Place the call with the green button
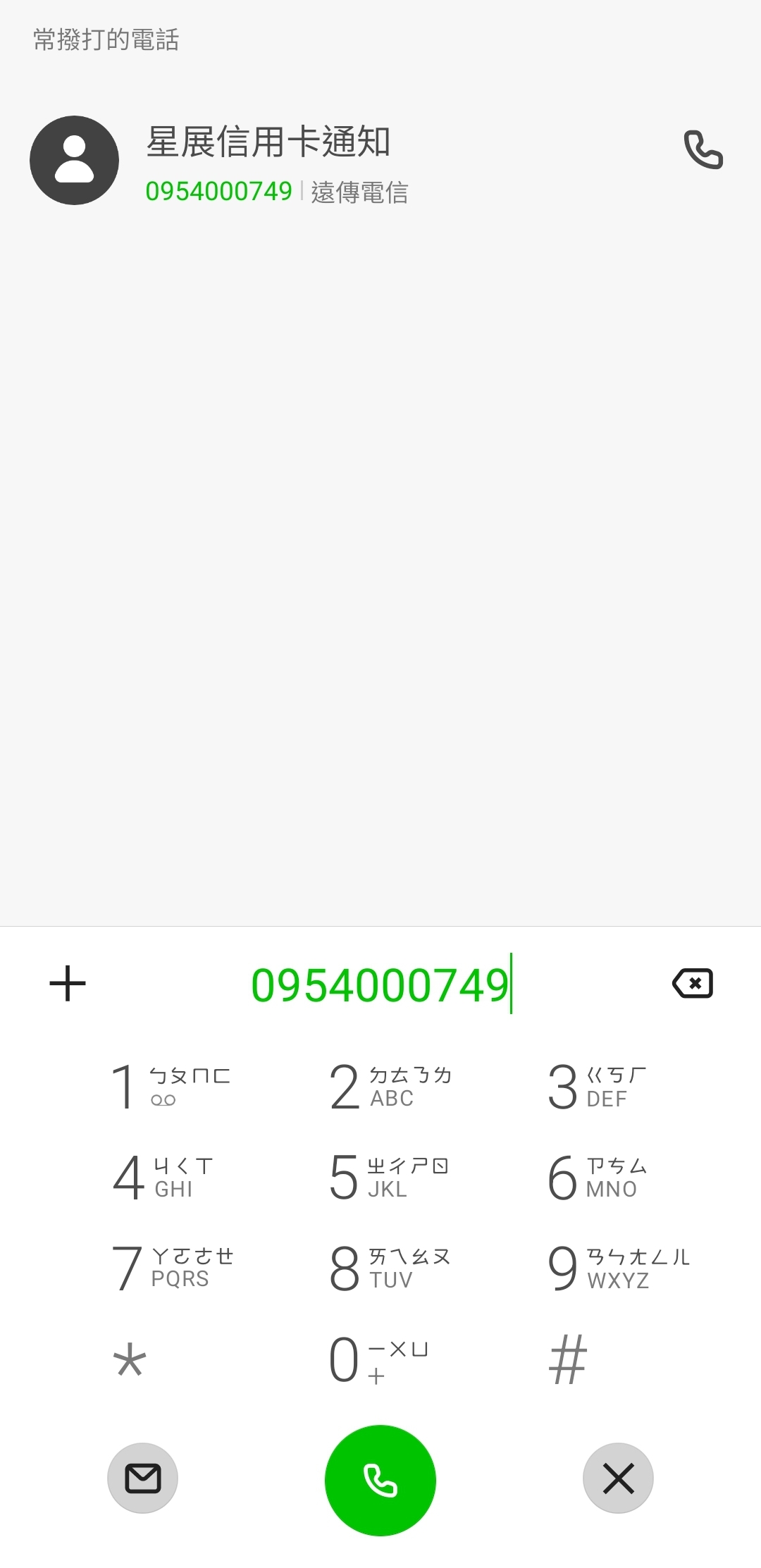761x1568 pixels. pos(380,1480)
